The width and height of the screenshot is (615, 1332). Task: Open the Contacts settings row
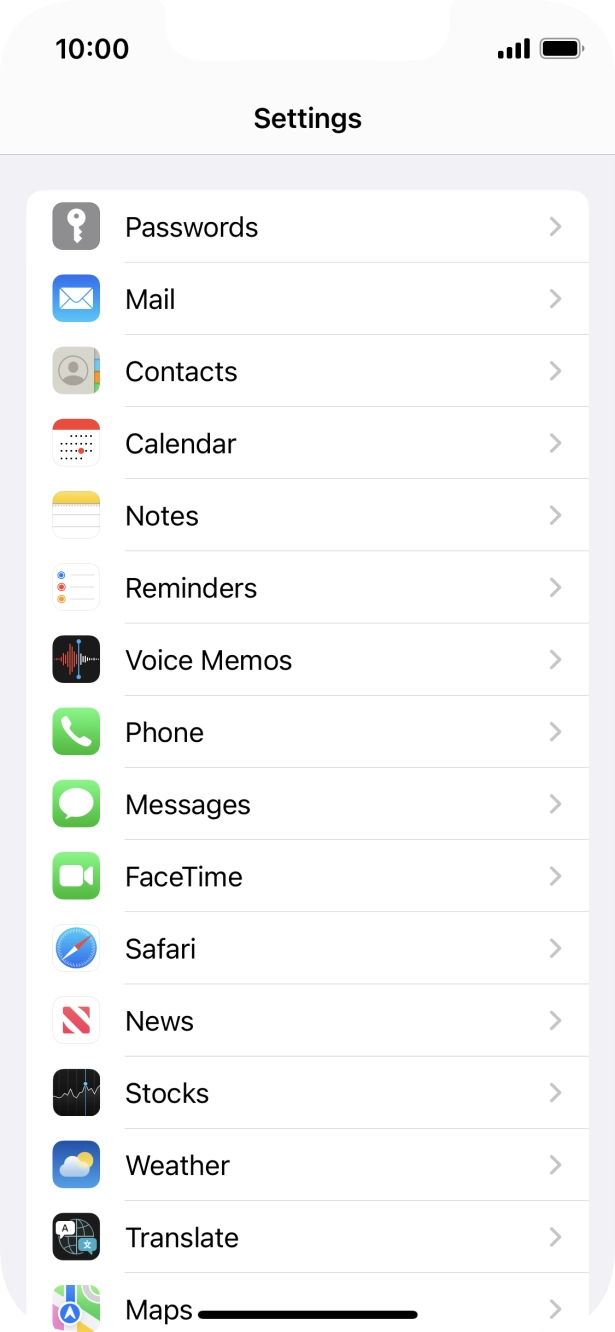(307, 371)
